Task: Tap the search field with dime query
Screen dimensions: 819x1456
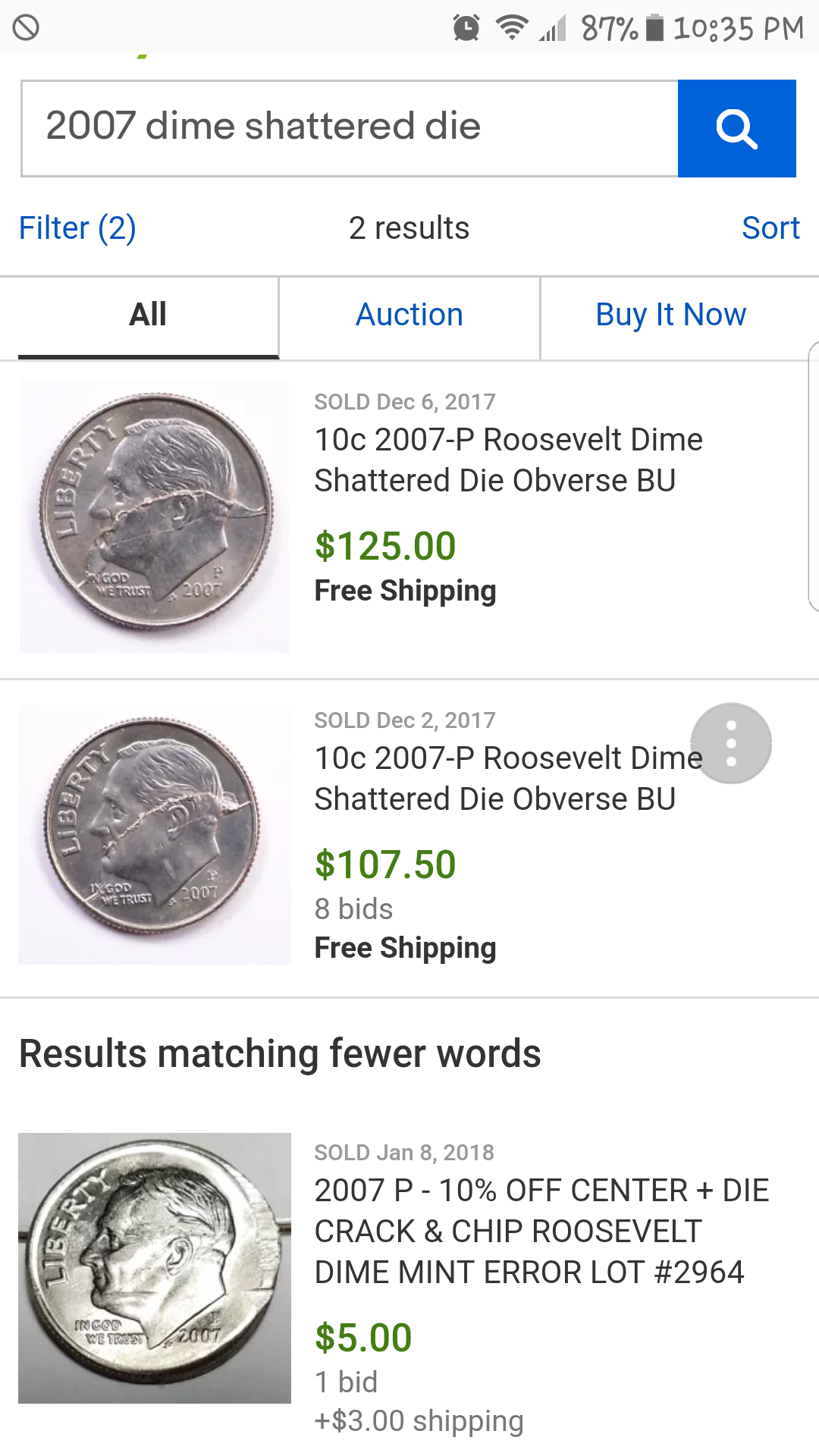Action: coord(349,127)
